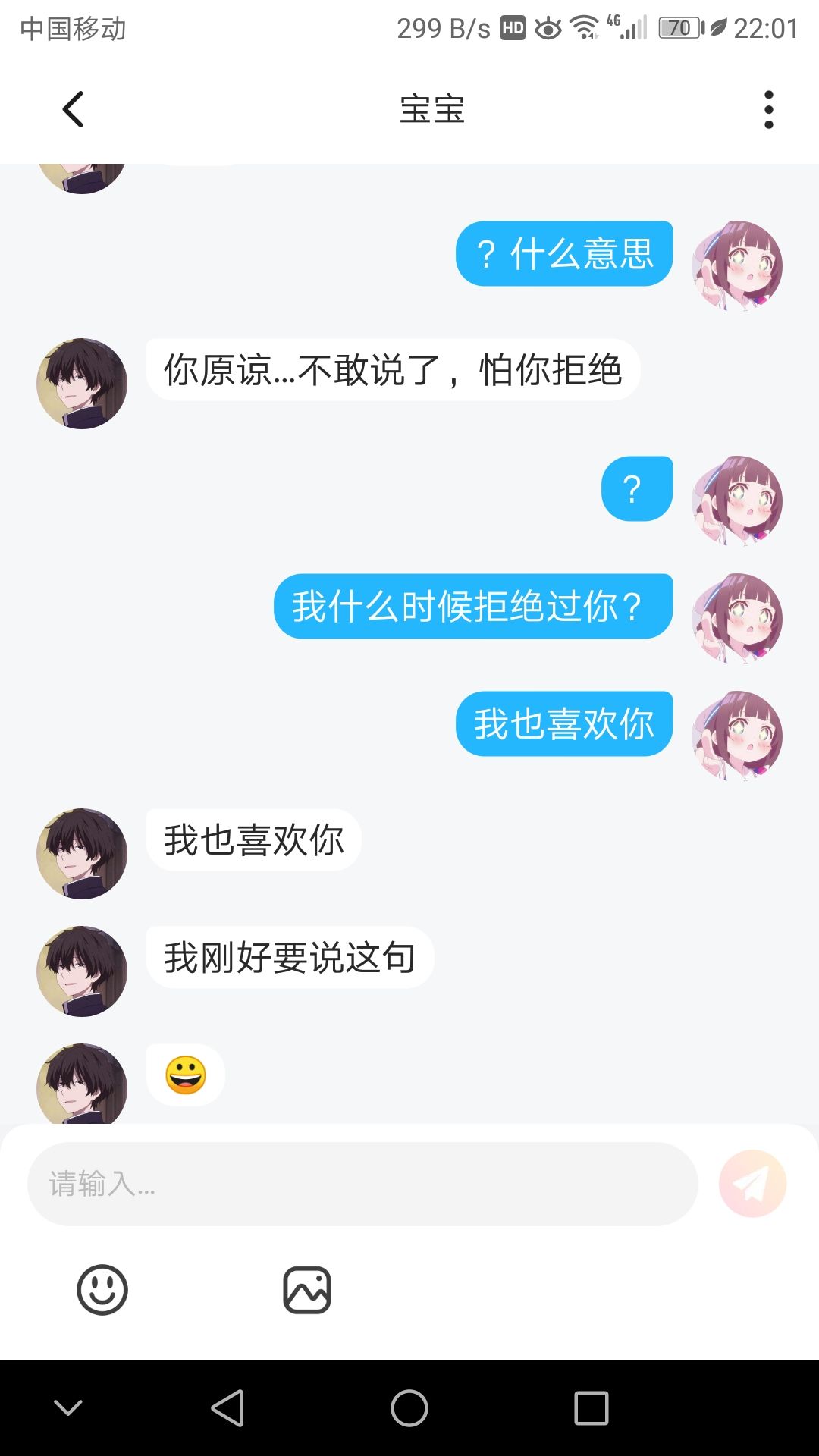Viewport: 819px width, 1456px height.
Task: Tap the system home button
Action: [409, 1408]
